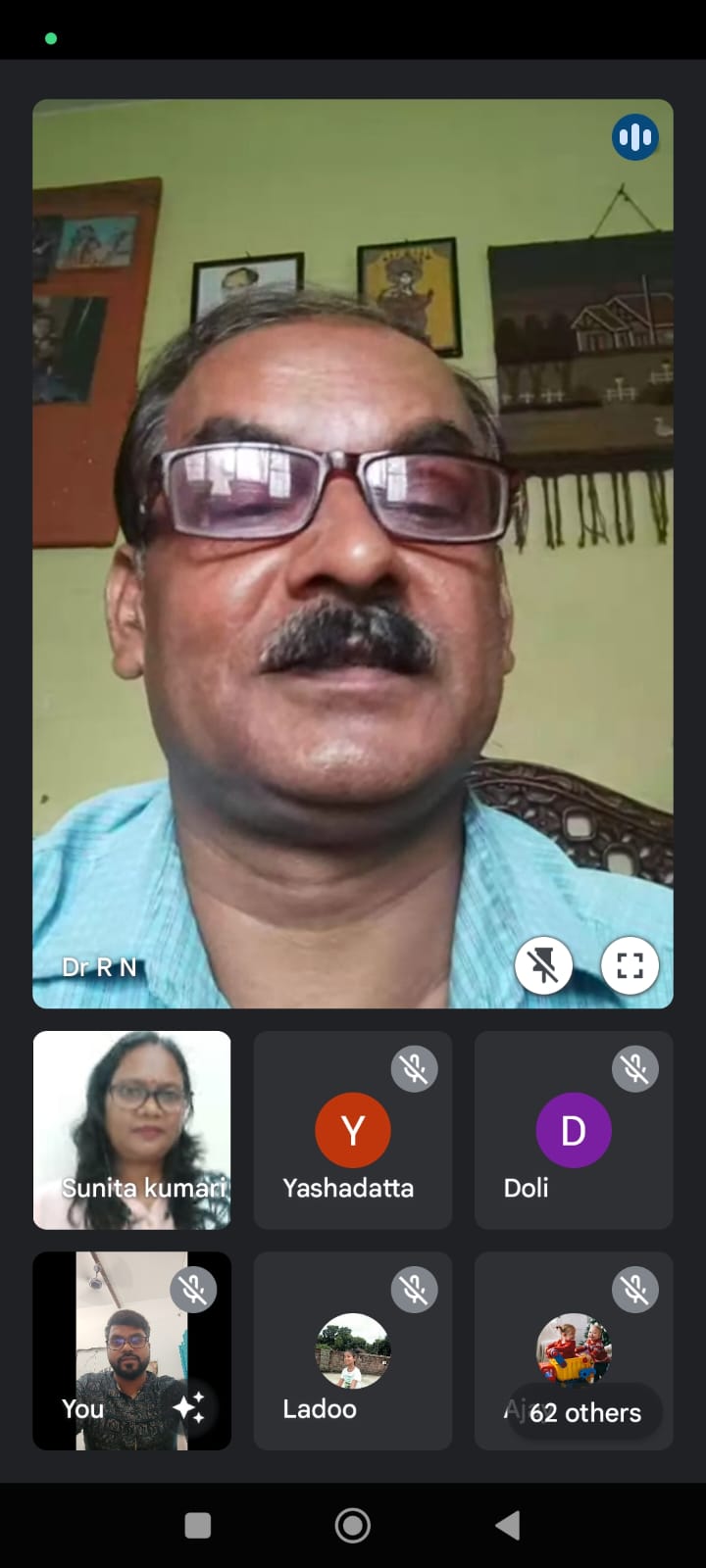Viewport: 706px width, 1568px height.
Task: Expand Dr R N's video to fullscreen
Action: tap(630, 966)
